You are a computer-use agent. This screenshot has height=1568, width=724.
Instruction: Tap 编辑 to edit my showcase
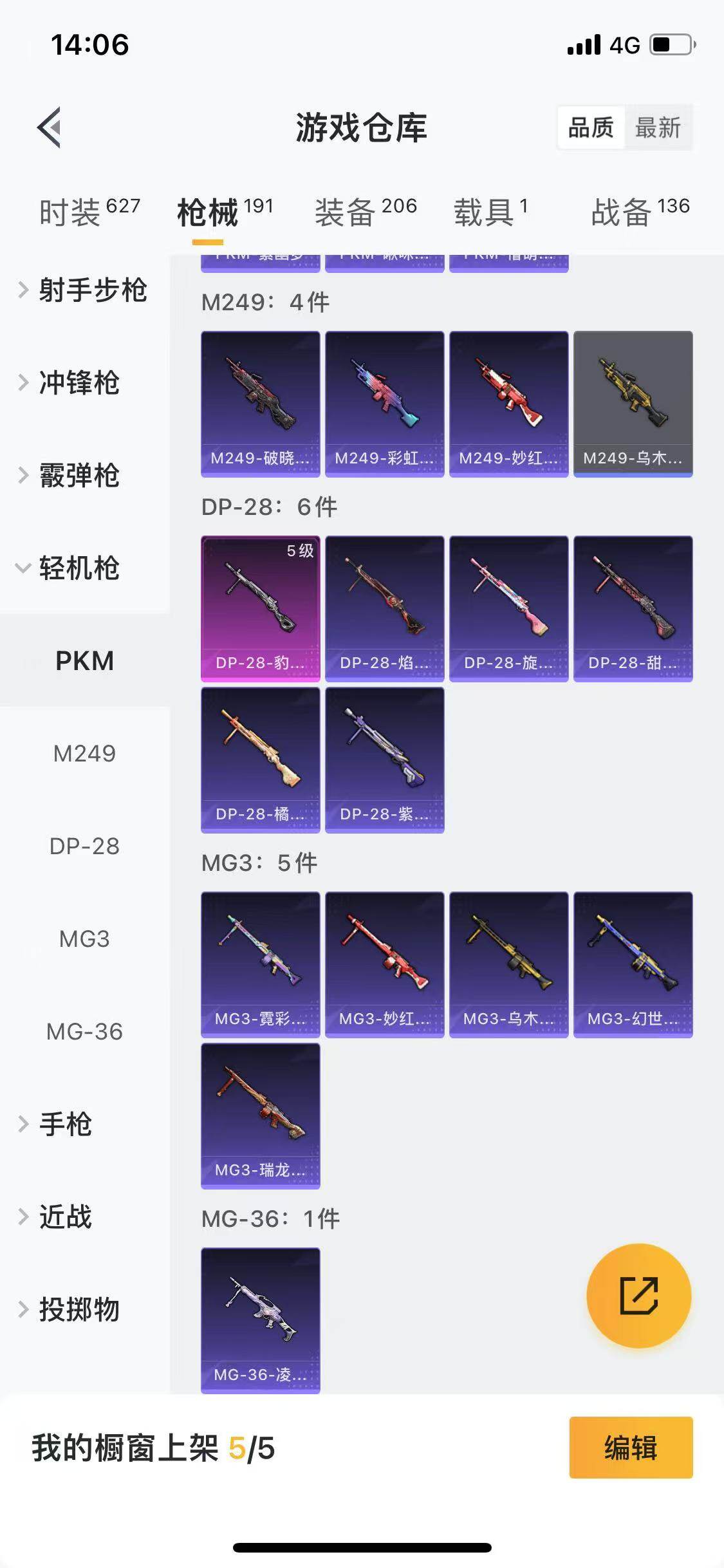pos(631,1448)
